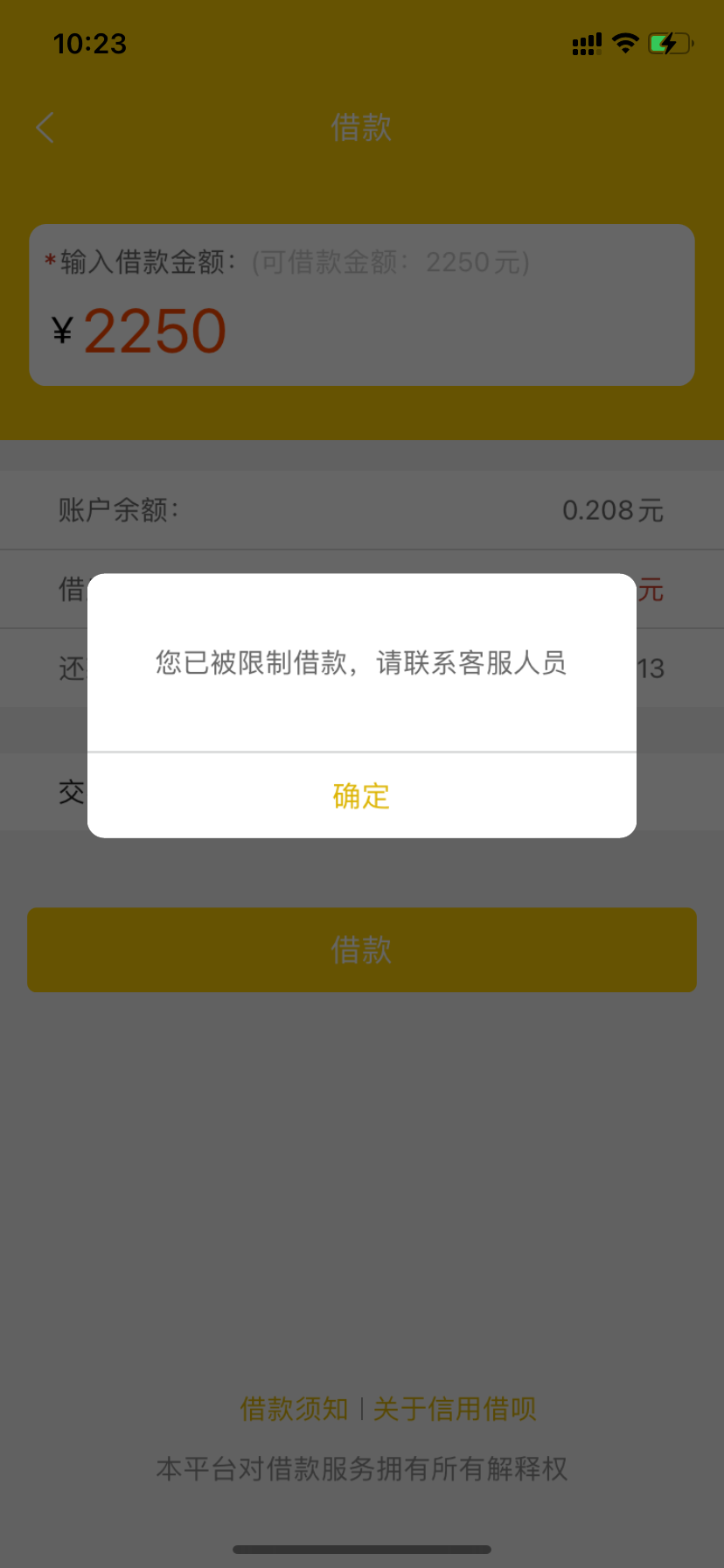Tap the yellow 借款 button
The image size is (724, 1568).
tap(362, 950)
